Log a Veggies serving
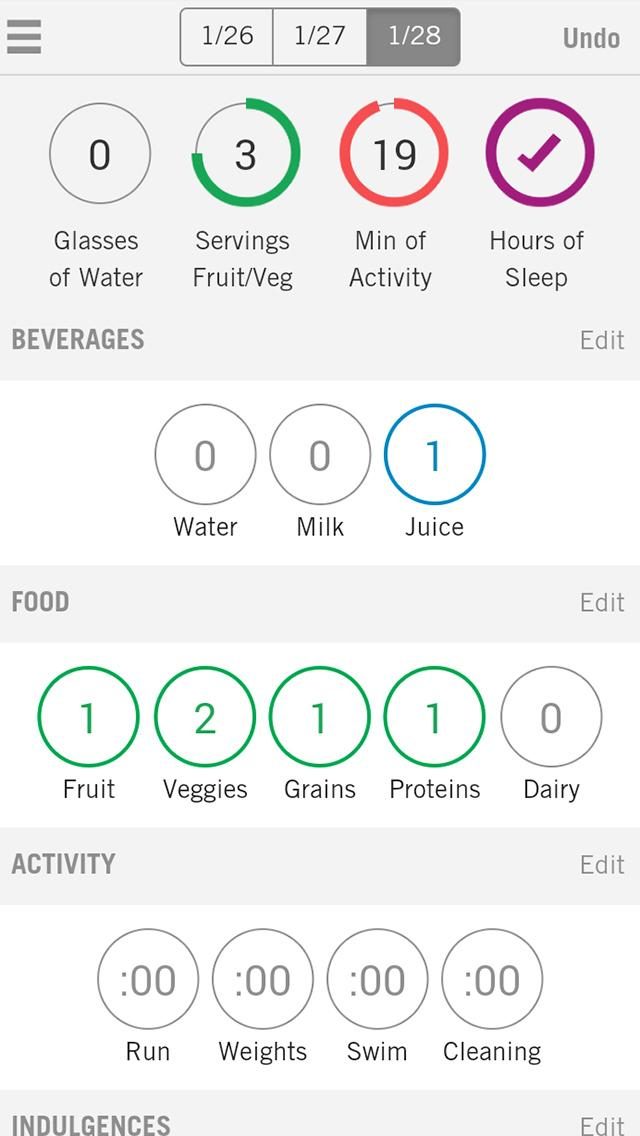The width and height of the screenshot is (640, 1136). tap(205, 717)
